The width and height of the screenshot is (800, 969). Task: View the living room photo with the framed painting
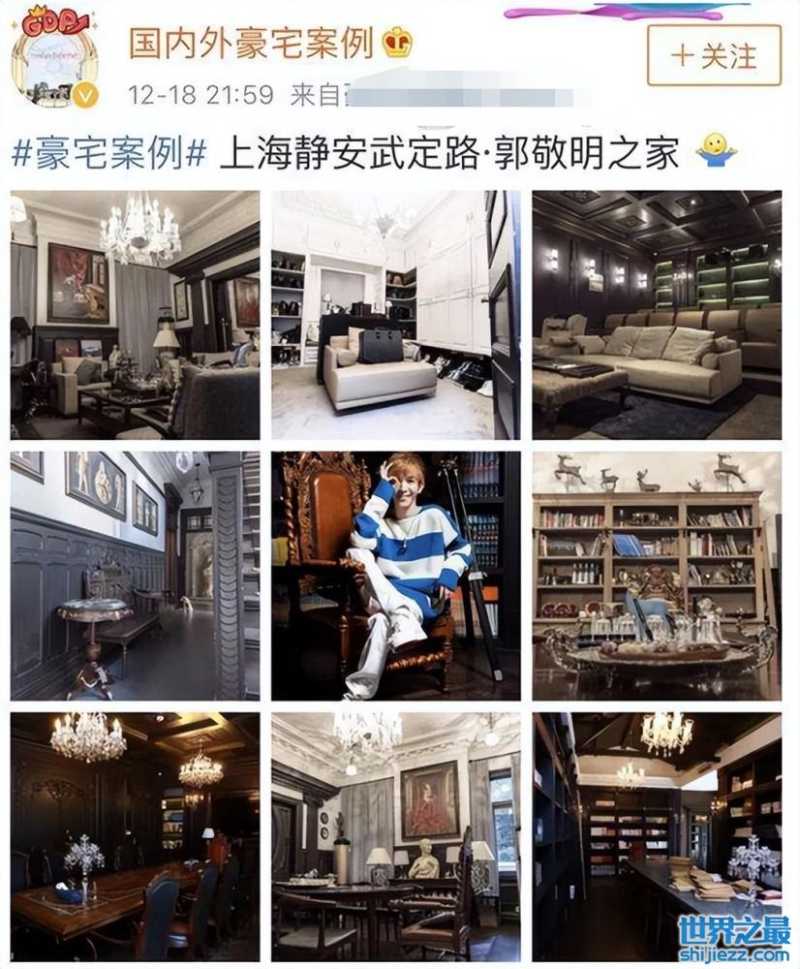pyautogui.click(x=135, y=315)
